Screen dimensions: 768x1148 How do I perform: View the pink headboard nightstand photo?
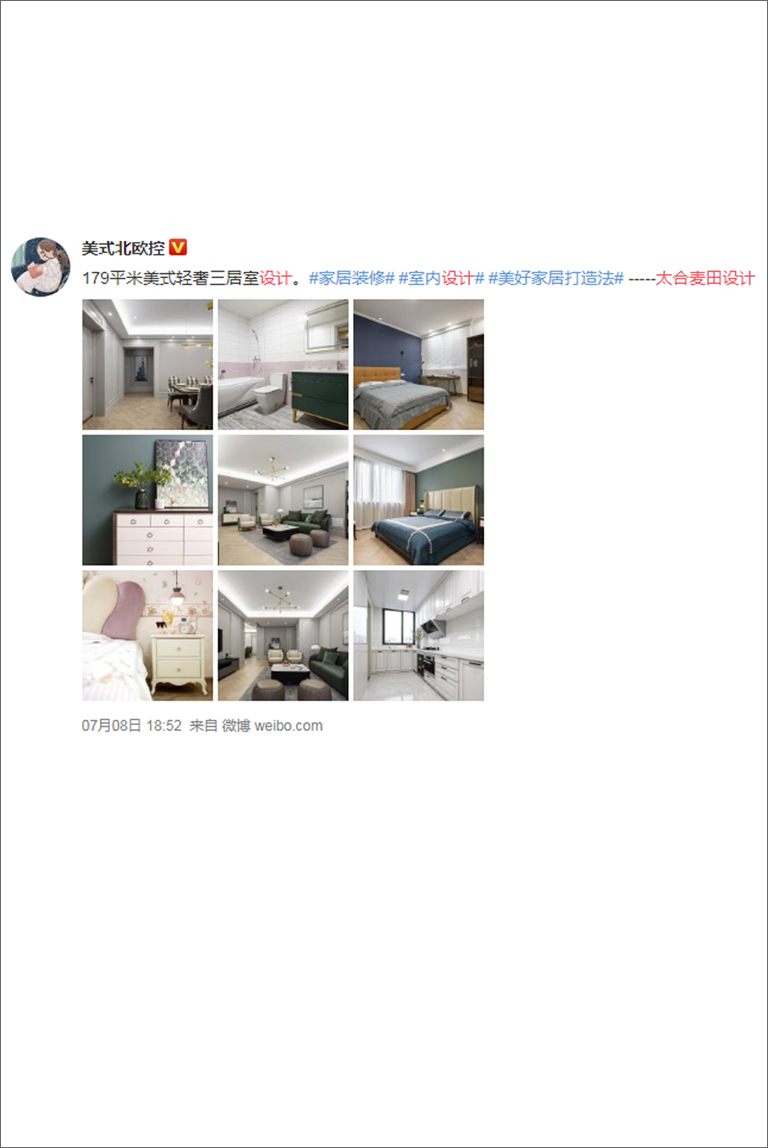[x=147, y=636]
